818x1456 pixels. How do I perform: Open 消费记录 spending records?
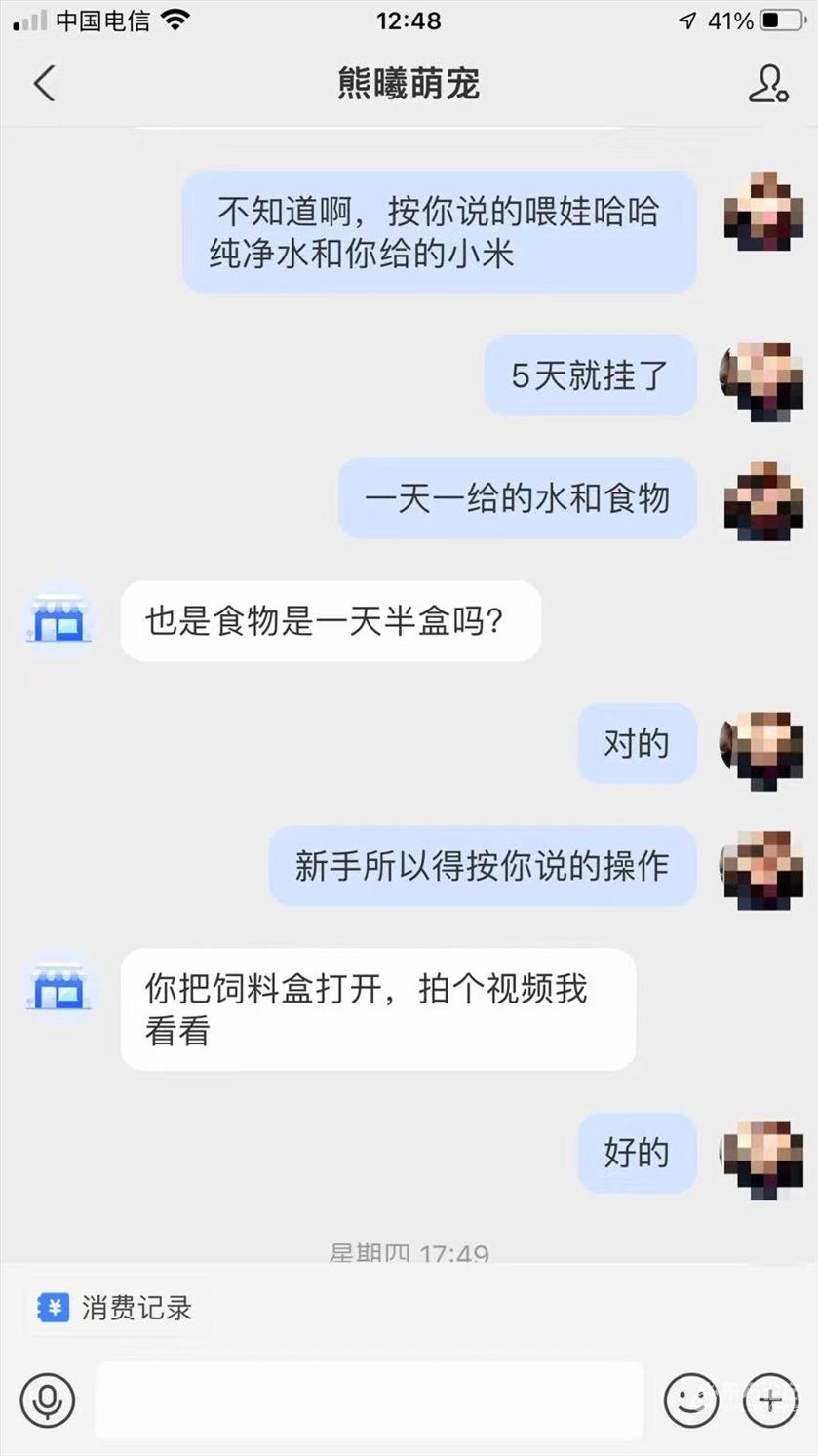point(115,1308)
